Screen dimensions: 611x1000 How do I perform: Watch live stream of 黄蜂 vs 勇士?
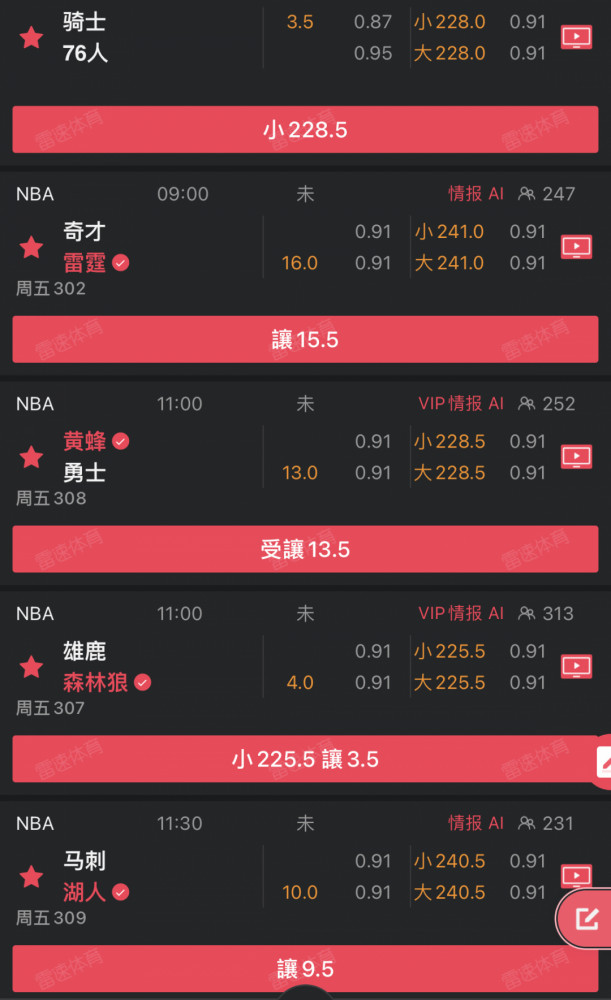(576, 457)
